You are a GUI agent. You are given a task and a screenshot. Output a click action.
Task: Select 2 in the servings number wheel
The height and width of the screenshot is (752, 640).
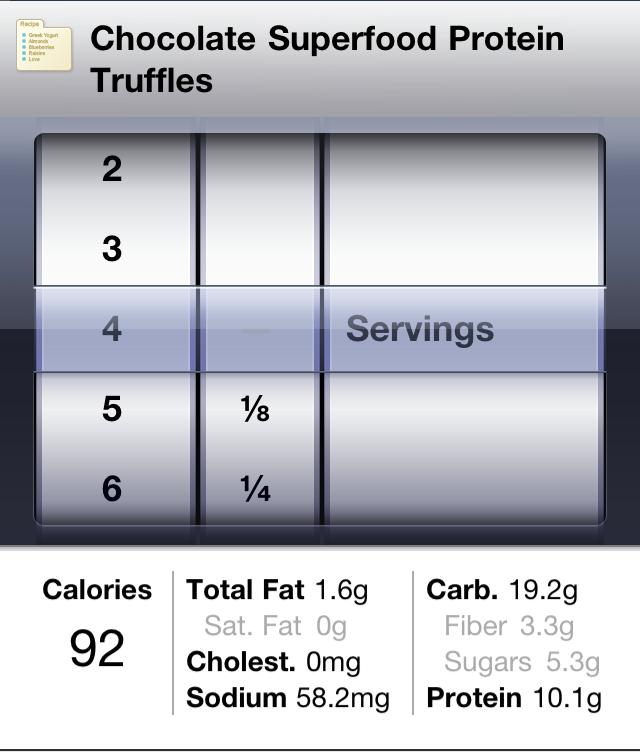[x=112, y=169]
